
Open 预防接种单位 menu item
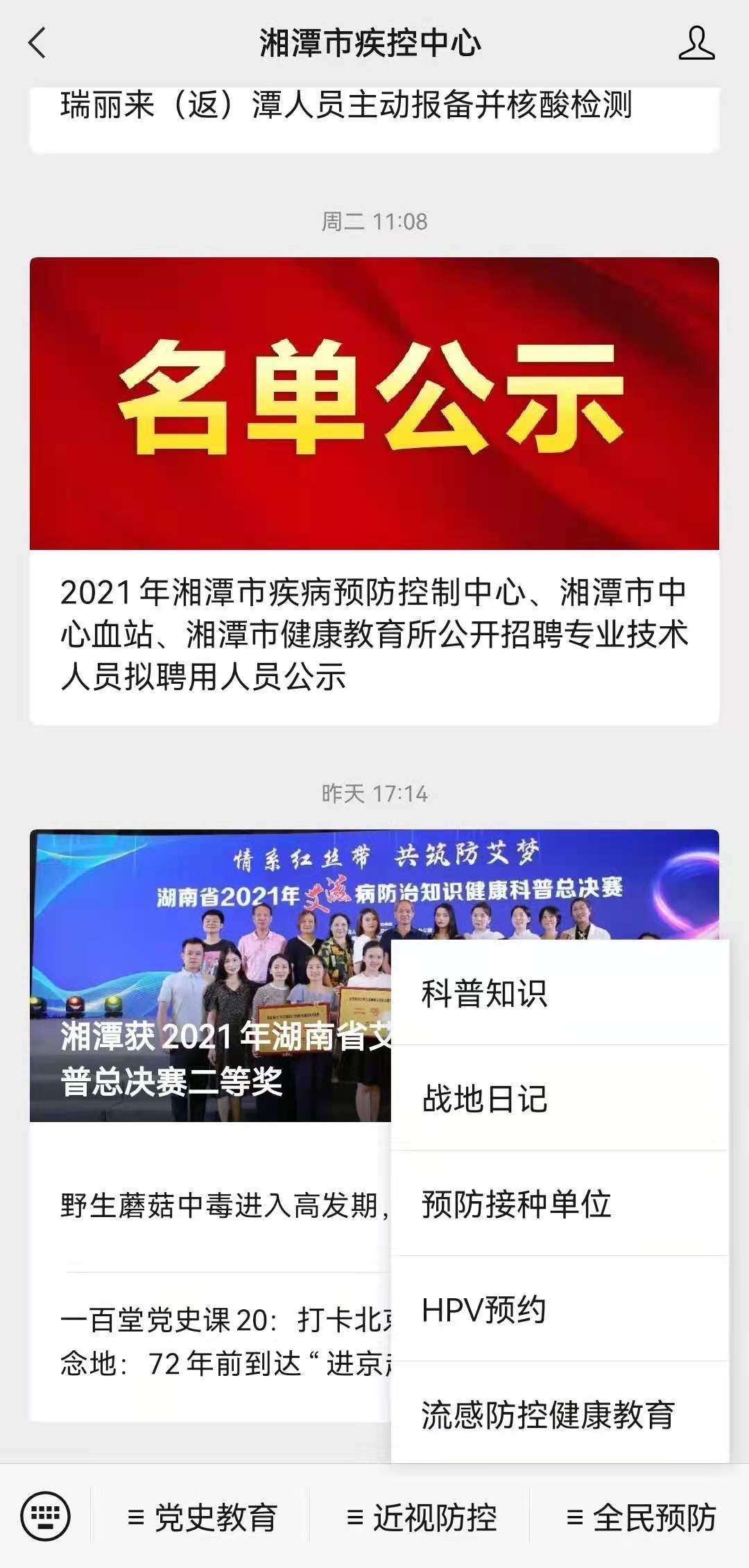point(559,1204)
